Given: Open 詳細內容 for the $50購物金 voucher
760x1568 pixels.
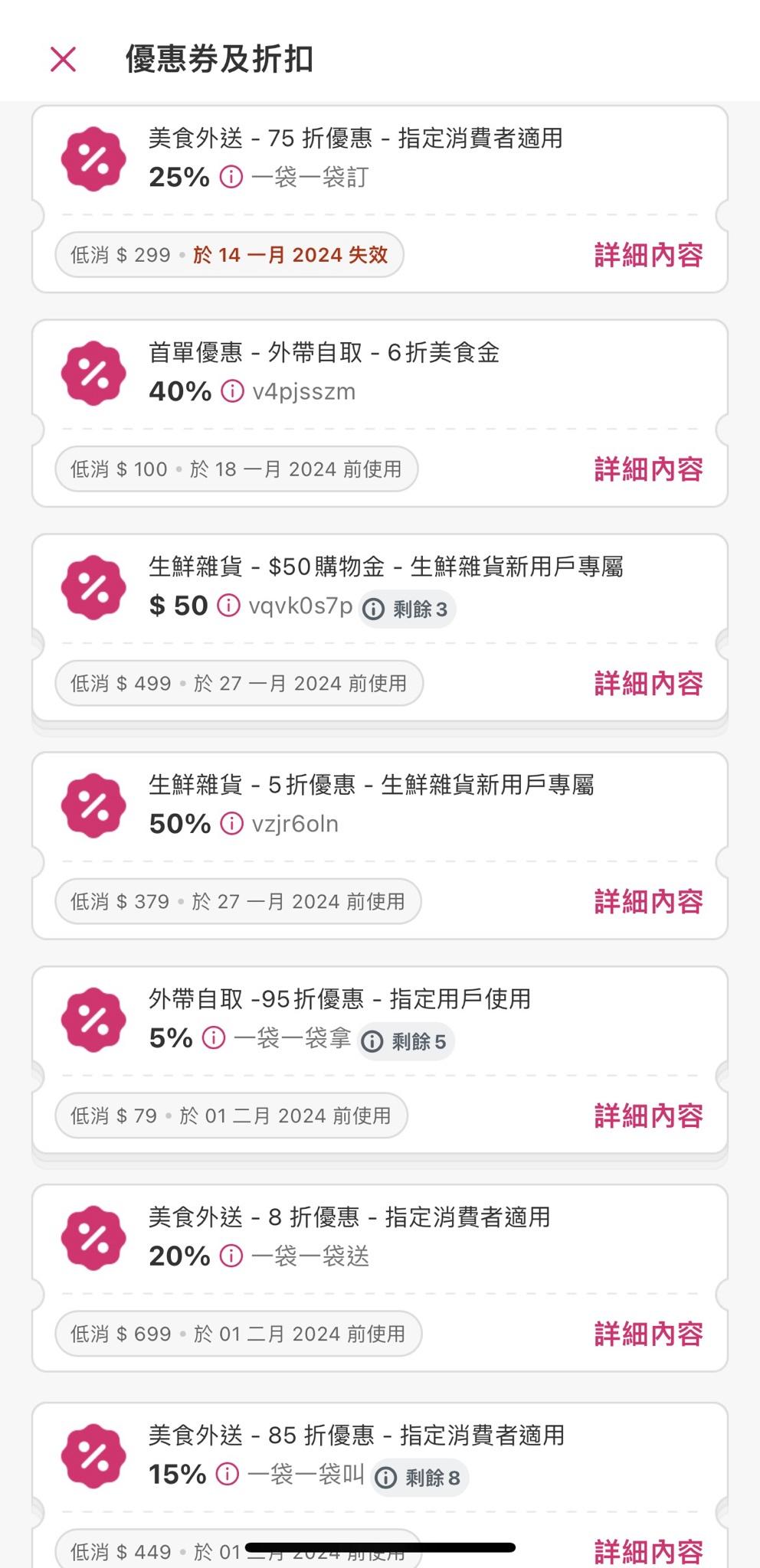Looking at the screenshot, I should [x=648, y=684].
